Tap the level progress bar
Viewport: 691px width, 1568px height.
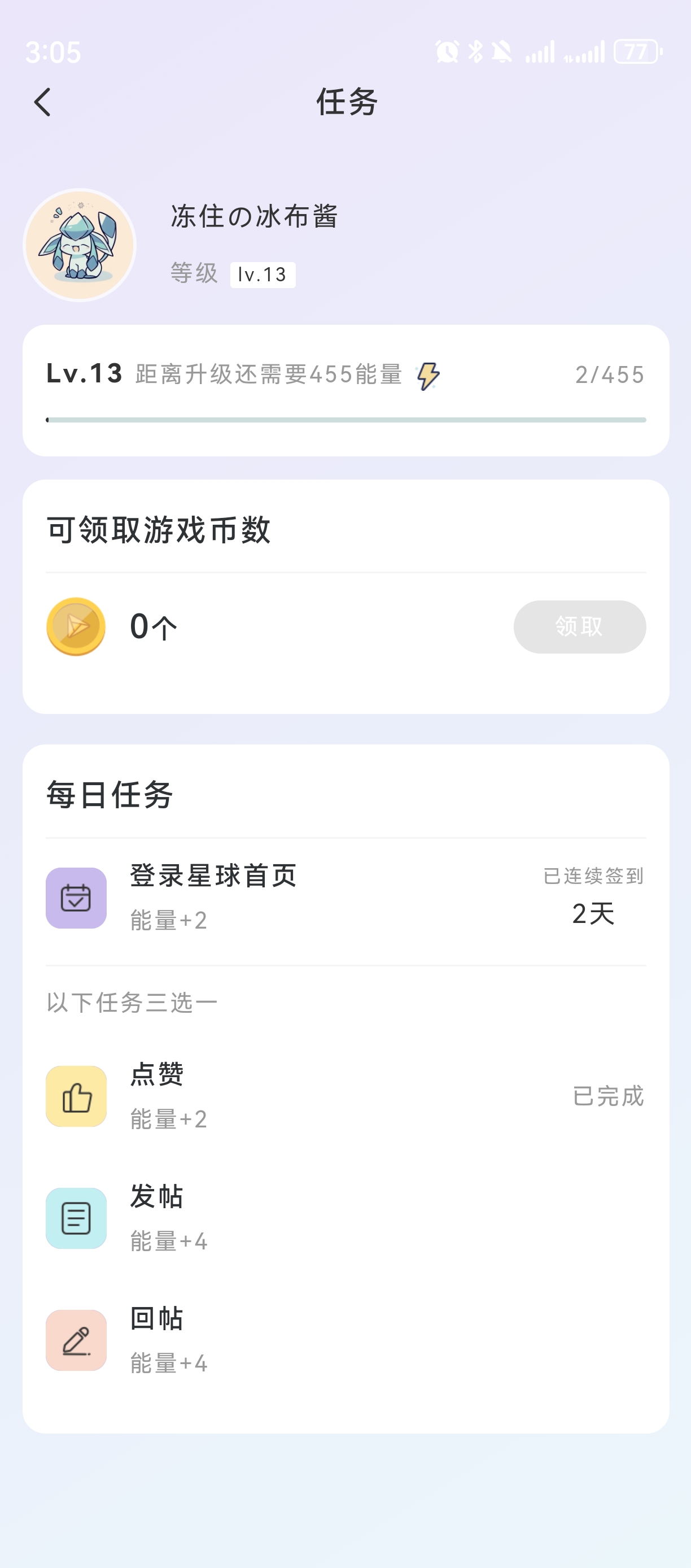(345, 419)
